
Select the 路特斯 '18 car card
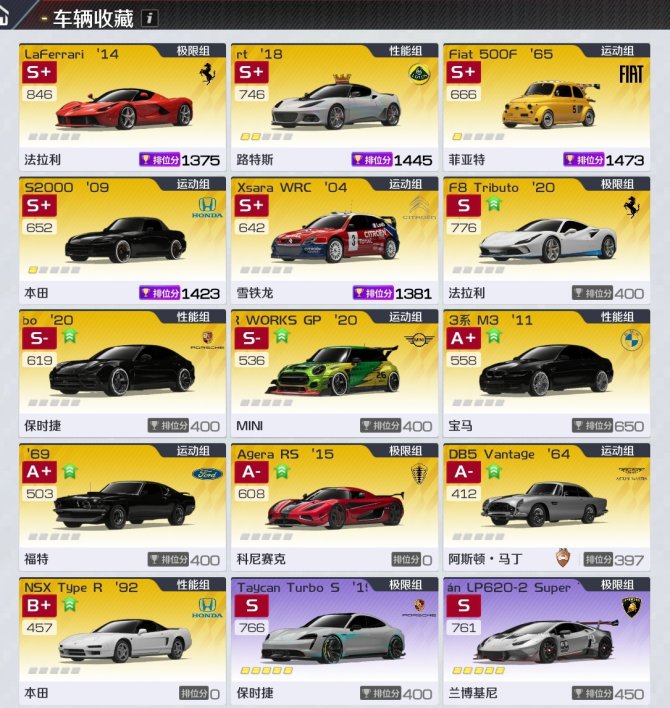point(334,107)
